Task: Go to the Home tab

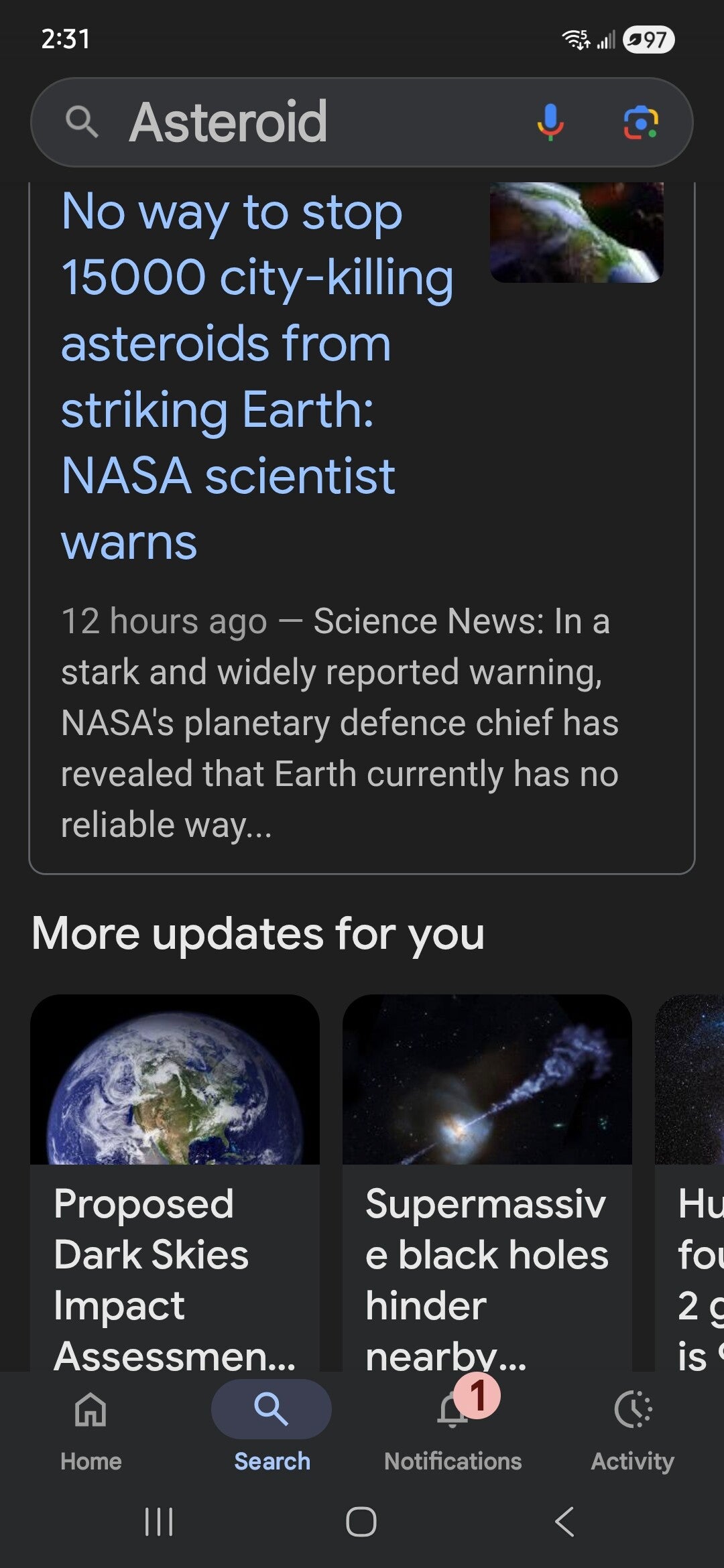Action: click(x=91, y=1424)
